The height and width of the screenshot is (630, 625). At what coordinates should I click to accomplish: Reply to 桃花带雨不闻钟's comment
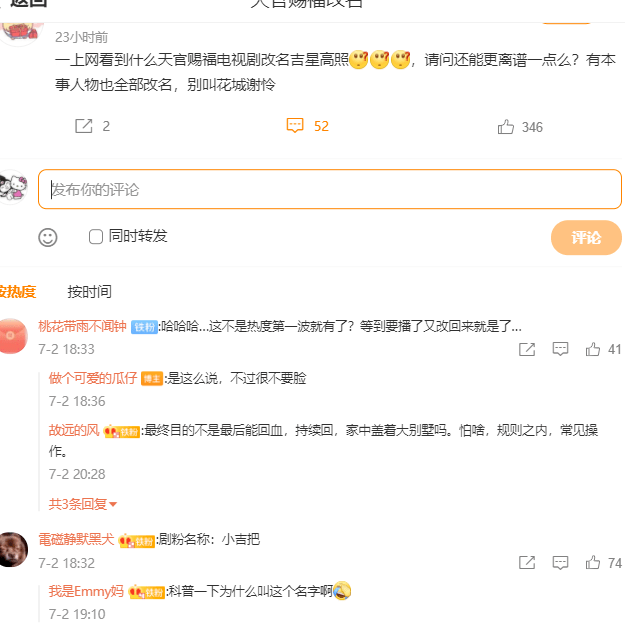tap(561, 349)
